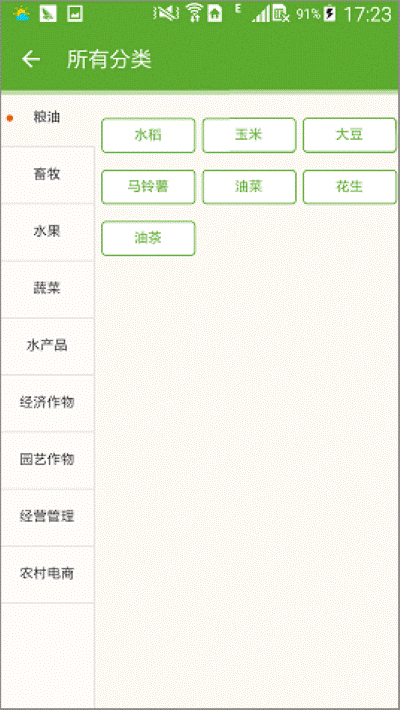This screenshot has height=710, width=400.
Task: Choose the 水稻 button
Action: (x=148, y=135)
